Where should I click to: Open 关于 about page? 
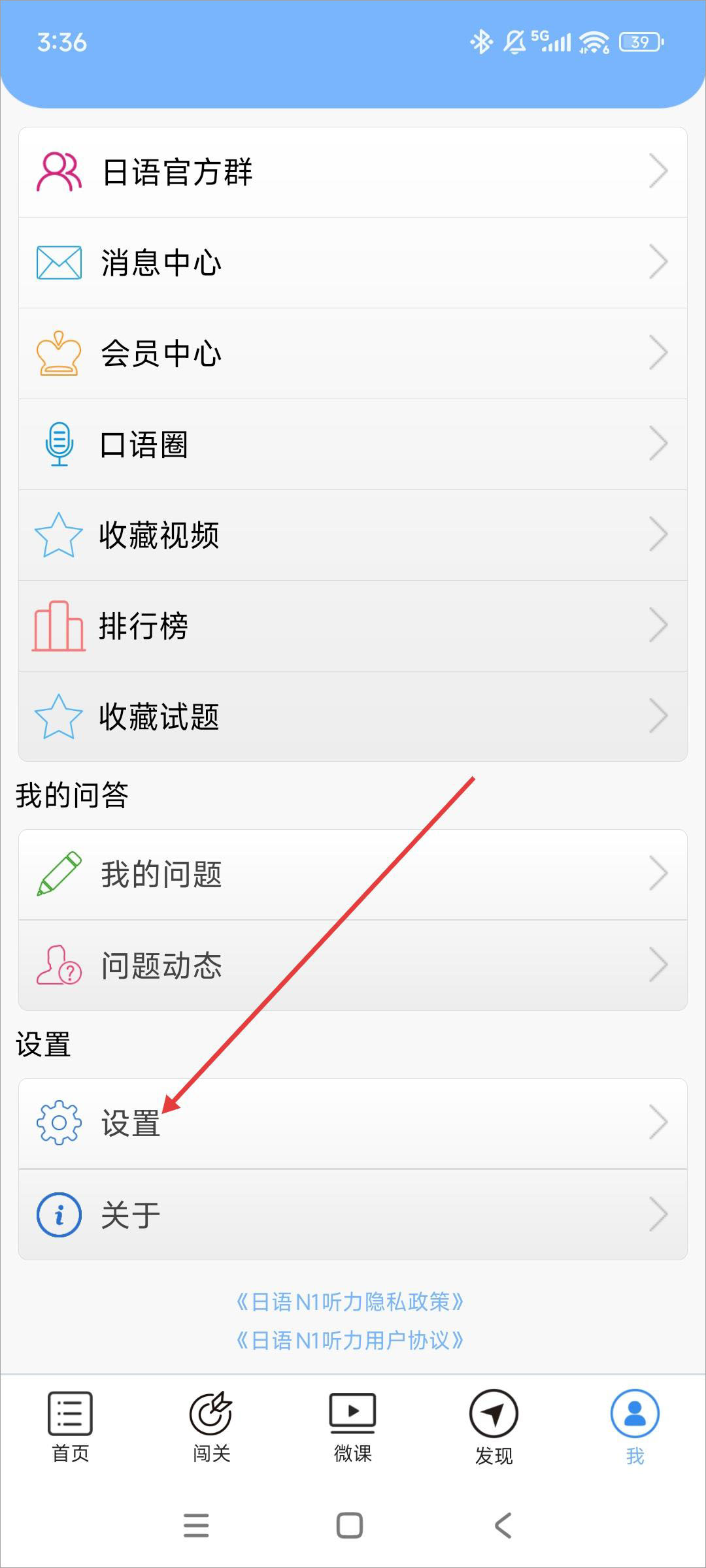click(353, 1215)
